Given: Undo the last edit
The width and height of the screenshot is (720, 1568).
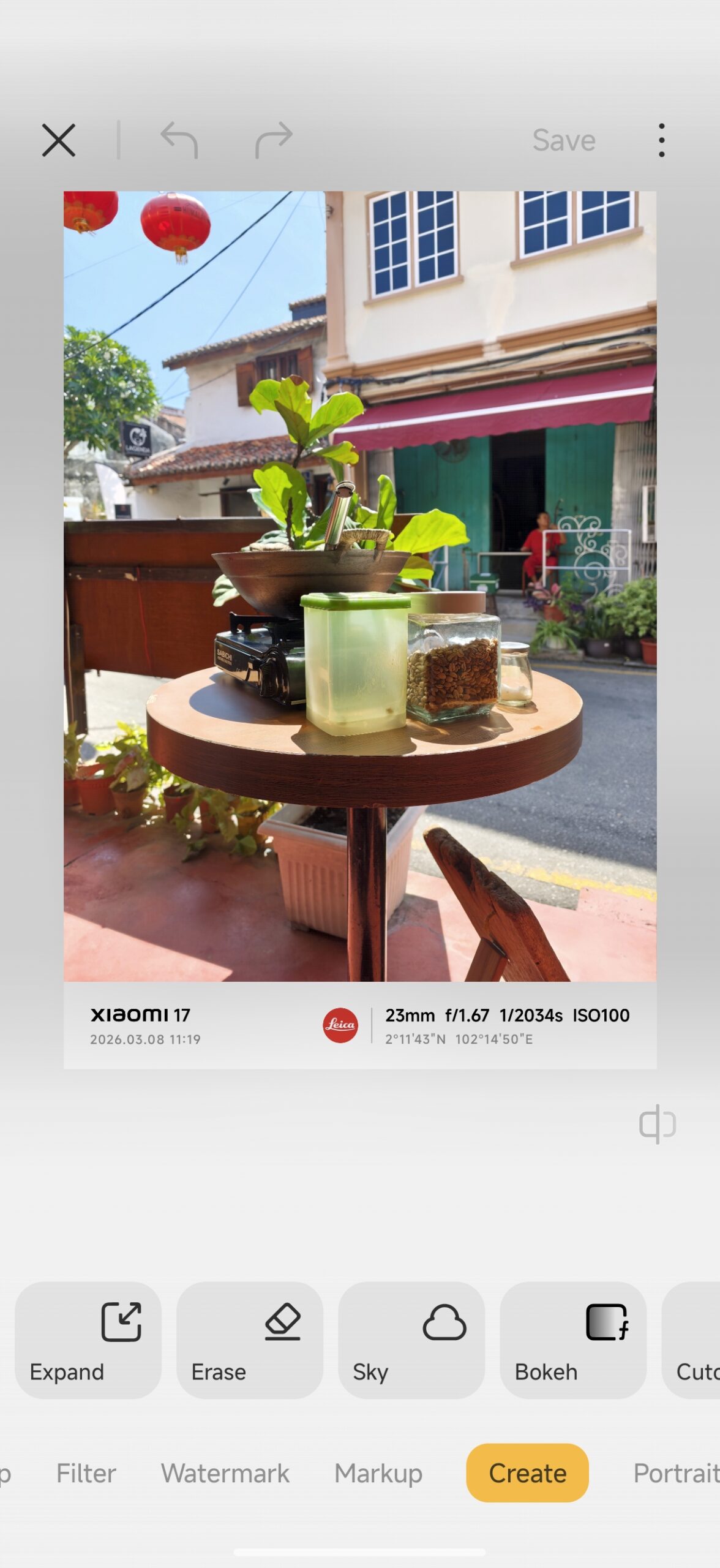Looking at the screenshot, I should (x=179, y=140).
